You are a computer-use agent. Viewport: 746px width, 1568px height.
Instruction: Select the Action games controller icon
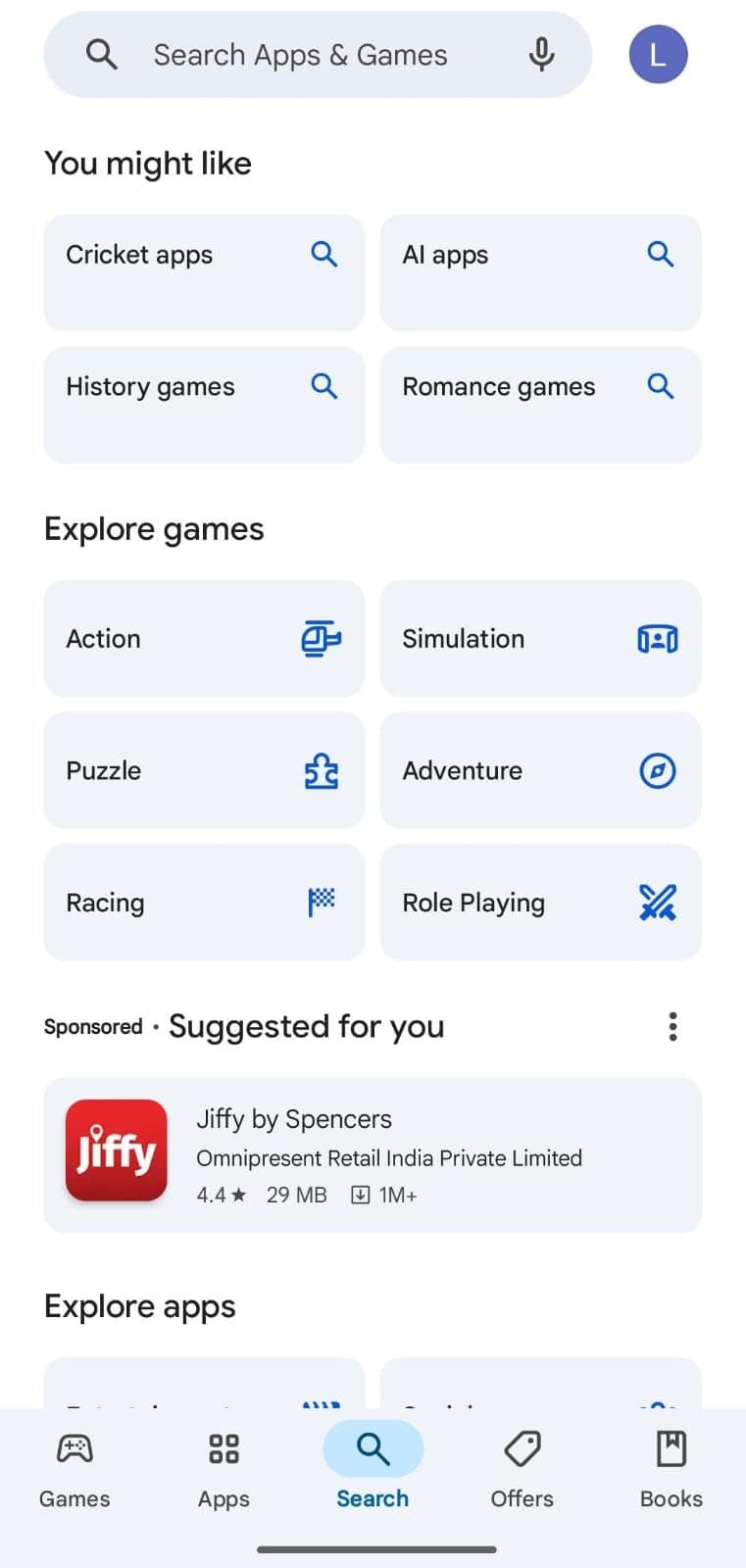(x=322, y=638)
